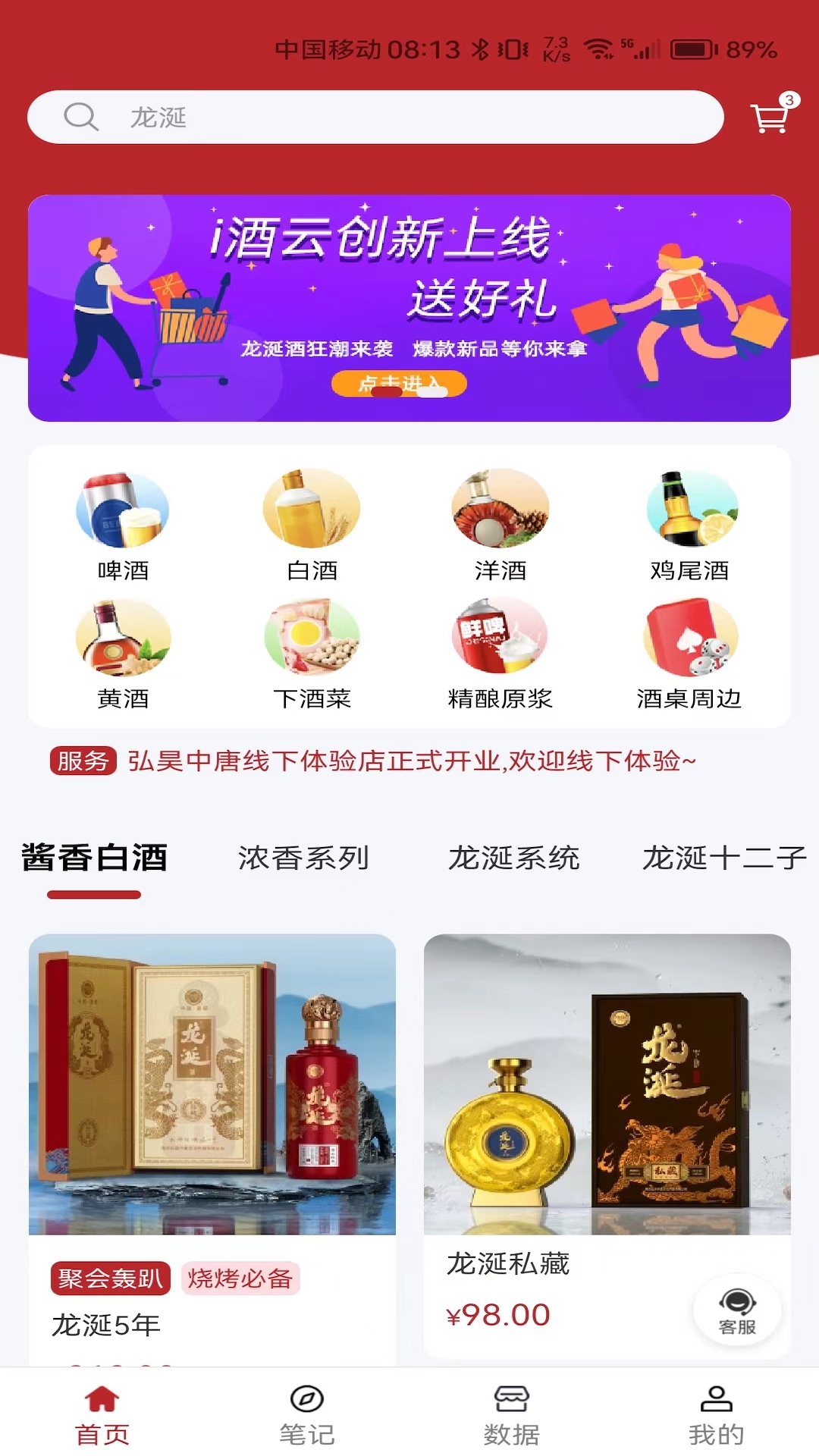Select the 下酒菜 category icon

point(311,641)
